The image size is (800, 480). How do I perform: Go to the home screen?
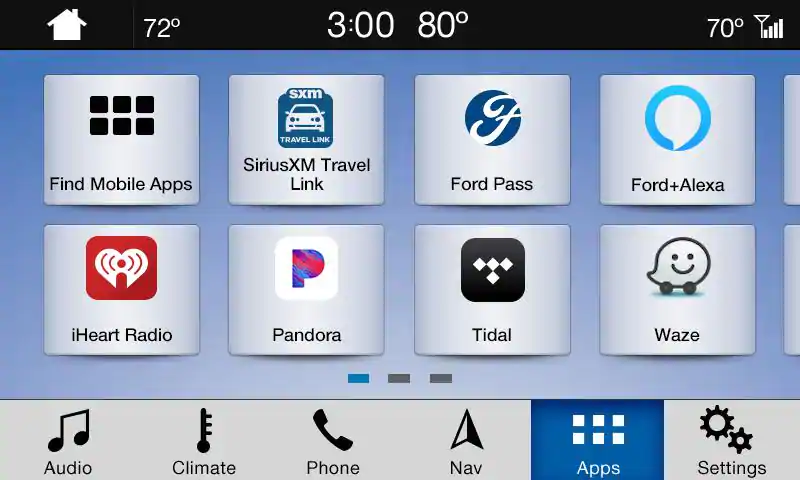coord(67,25)
